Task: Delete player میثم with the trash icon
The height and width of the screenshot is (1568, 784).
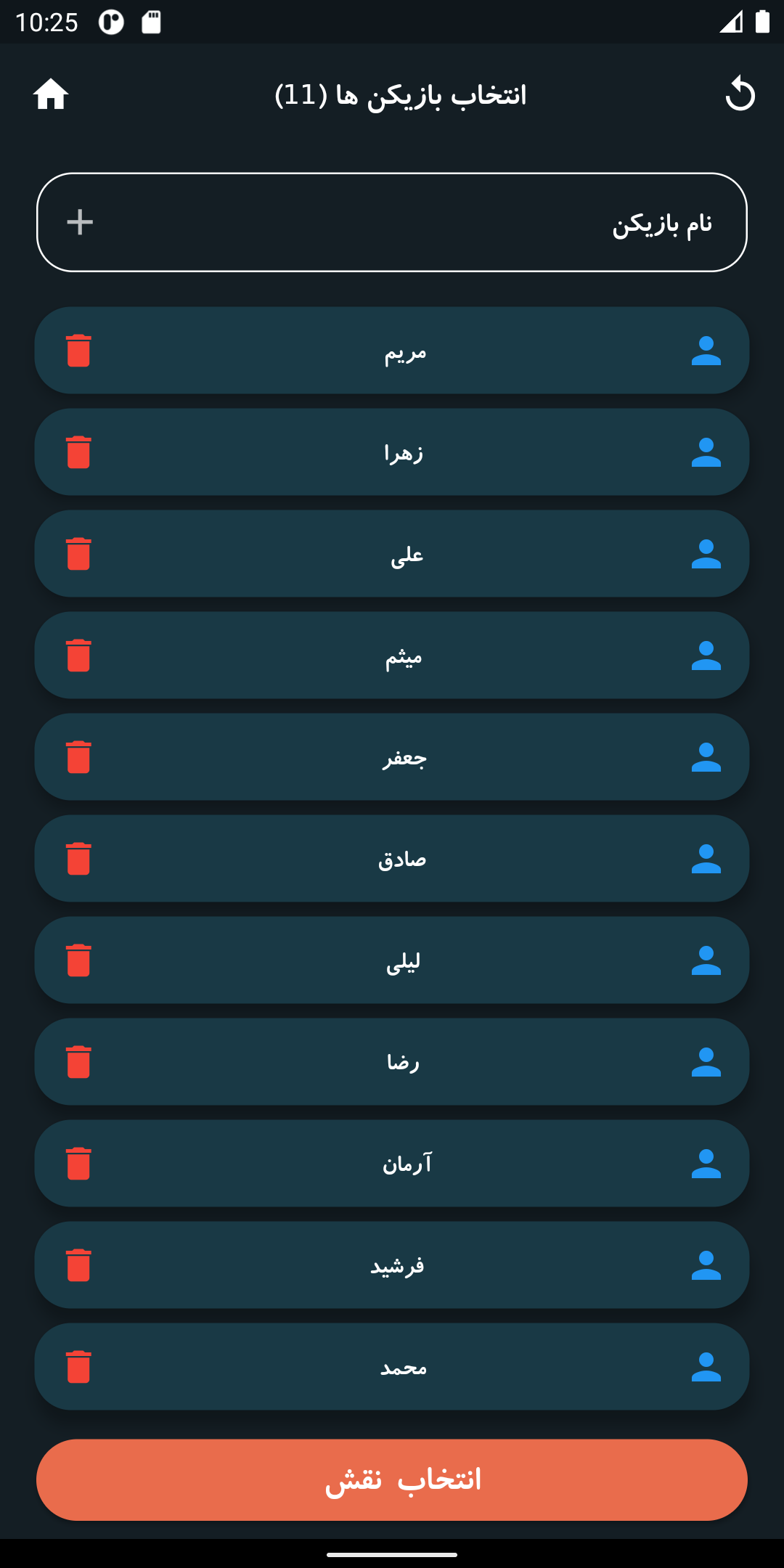Action: 80,656
